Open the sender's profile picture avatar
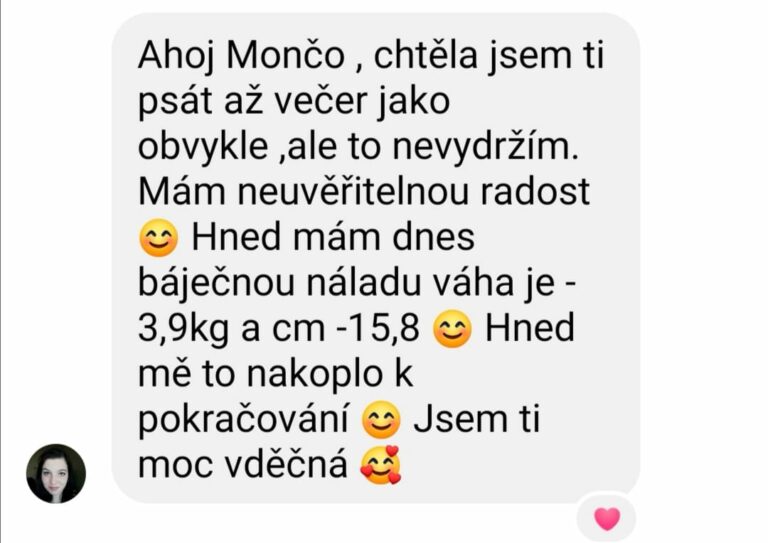This screenshot has height=543, width=768. 56,473
